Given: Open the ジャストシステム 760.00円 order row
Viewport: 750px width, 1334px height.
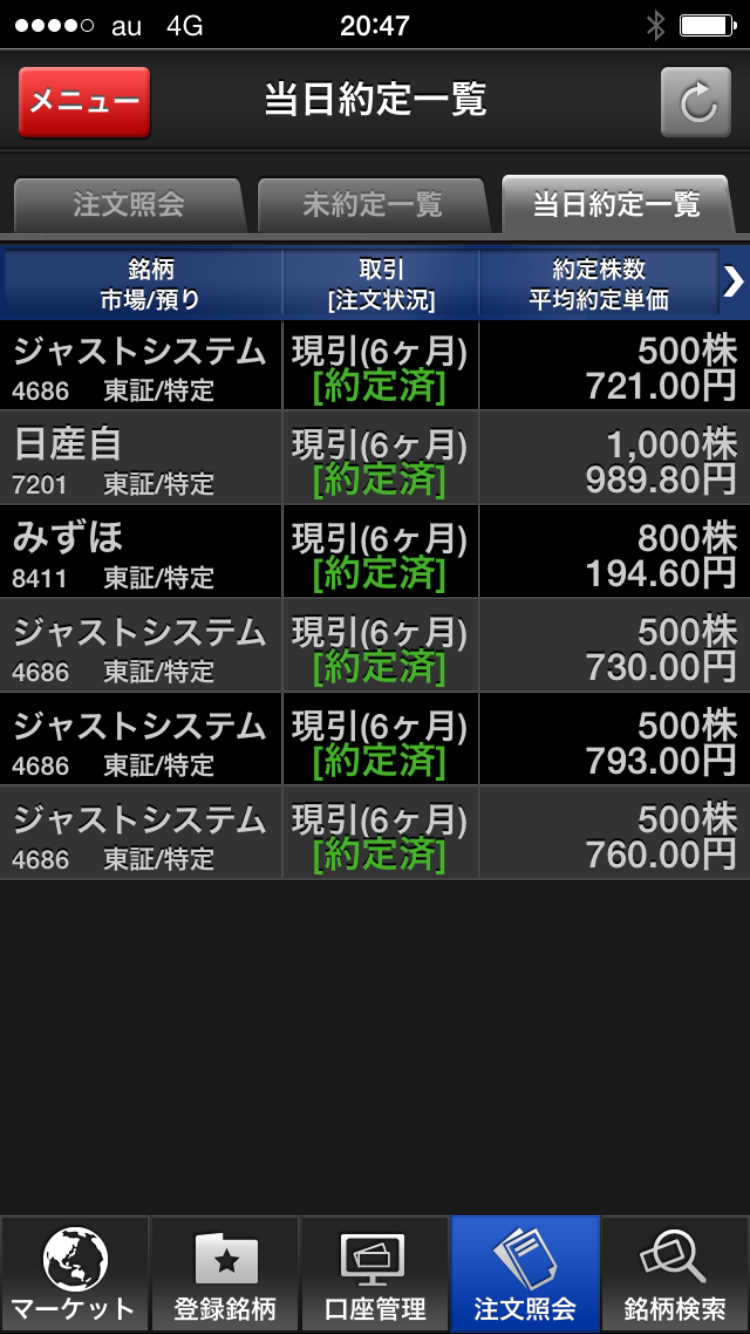Looking at the screenshot, I should 374,833.
